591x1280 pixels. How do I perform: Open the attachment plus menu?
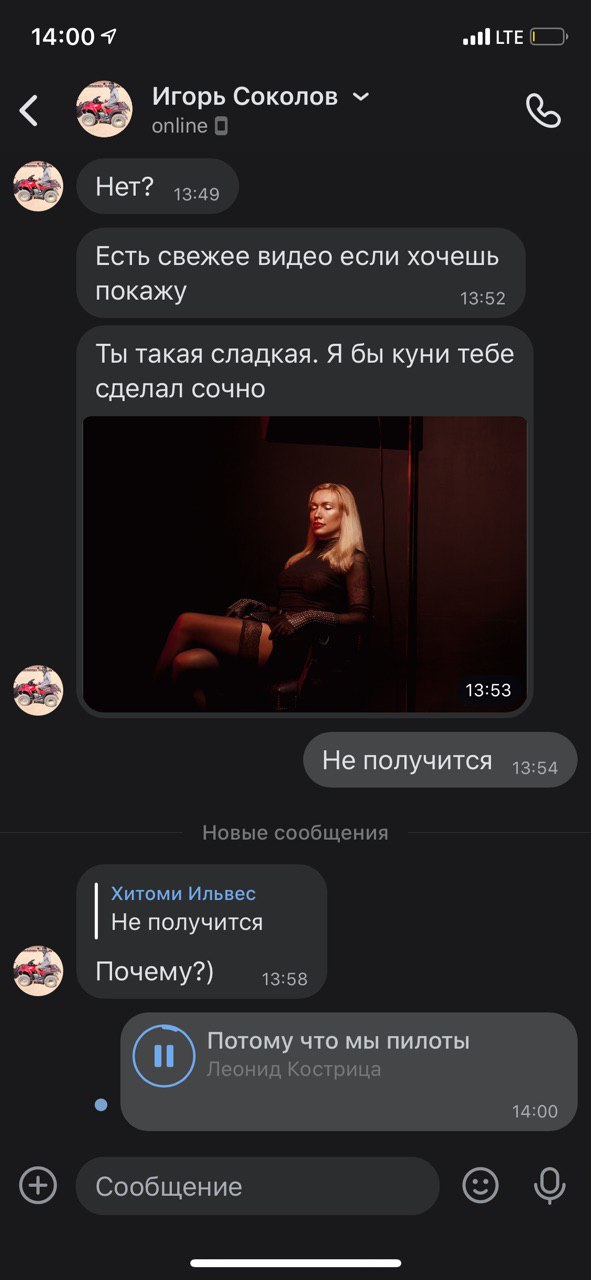point(38,1186)
